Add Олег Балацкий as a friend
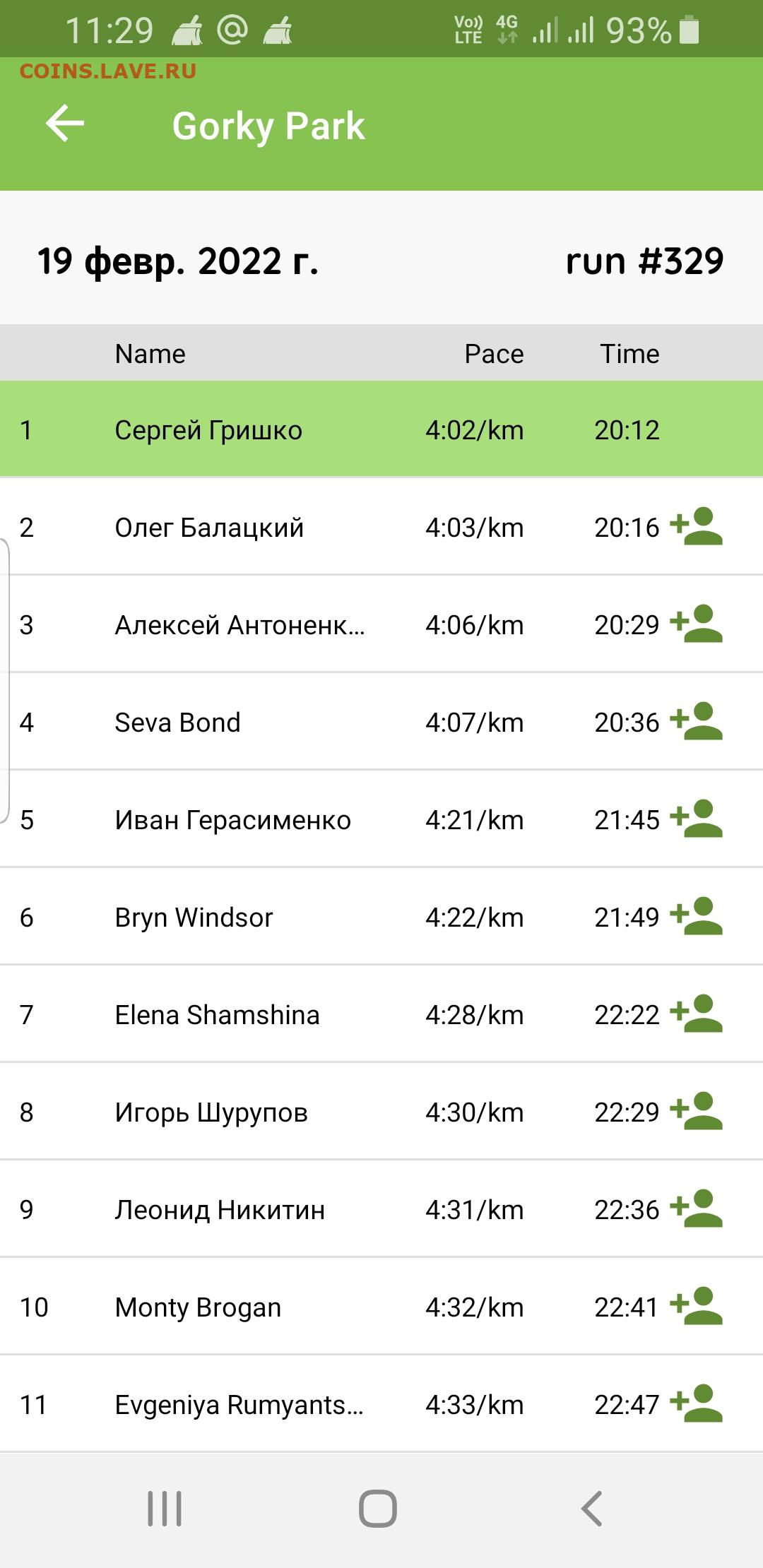 coord(696,527)
